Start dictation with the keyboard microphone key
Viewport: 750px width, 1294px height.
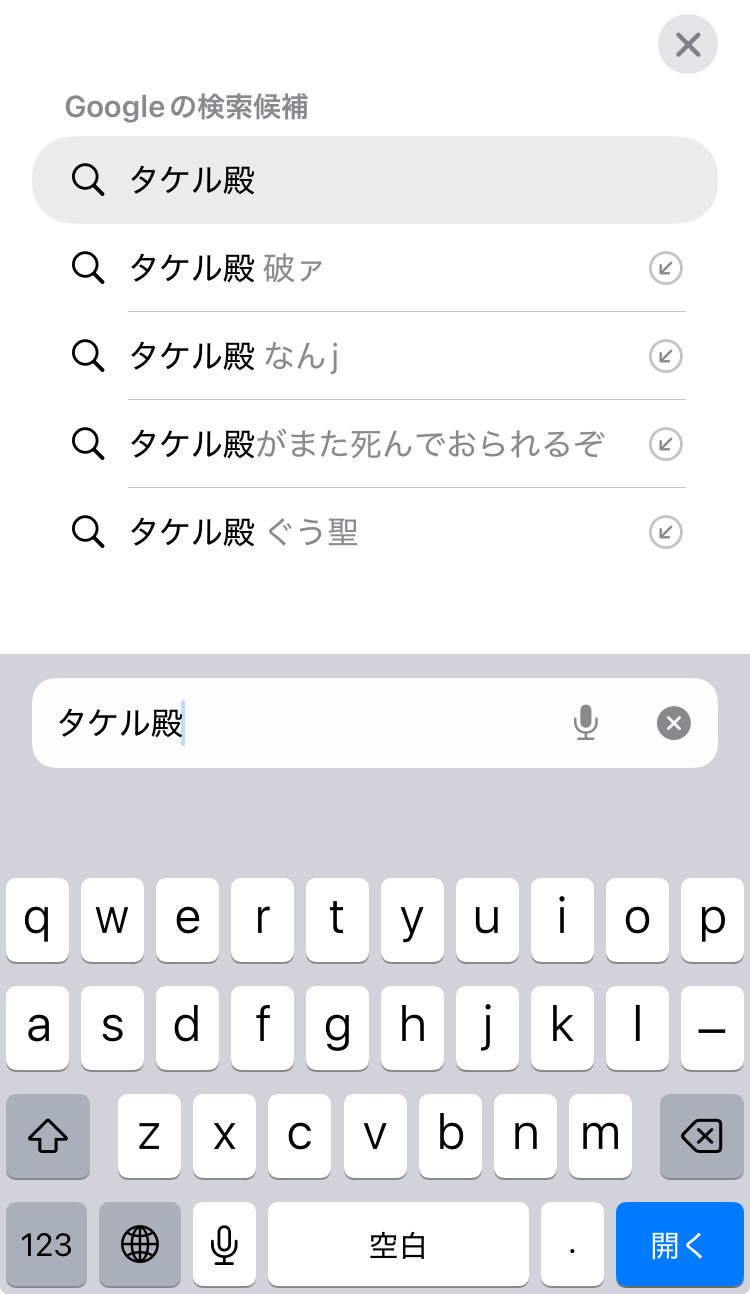point(224,1244)
